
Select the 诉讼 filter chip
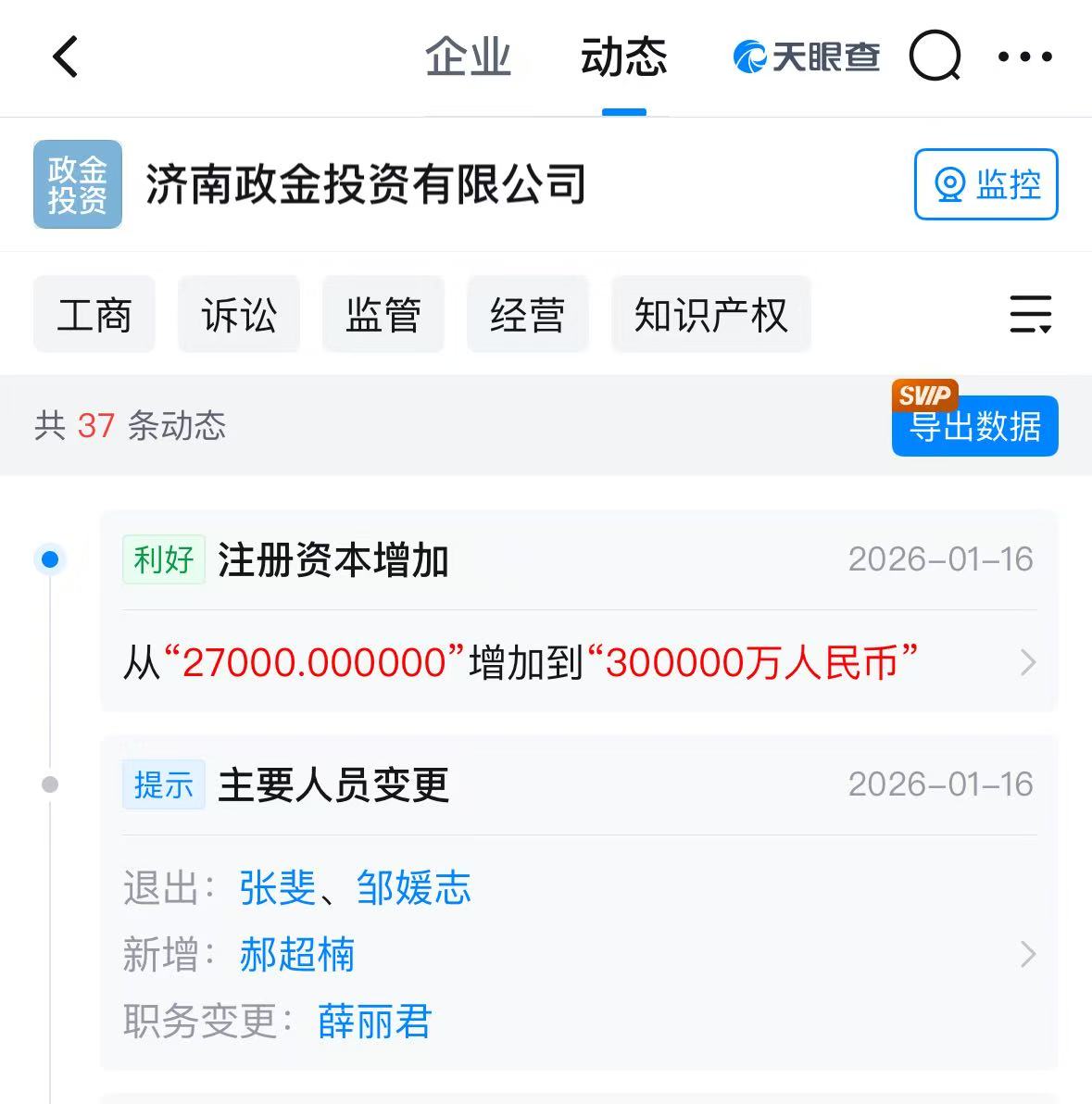[239, 315]
